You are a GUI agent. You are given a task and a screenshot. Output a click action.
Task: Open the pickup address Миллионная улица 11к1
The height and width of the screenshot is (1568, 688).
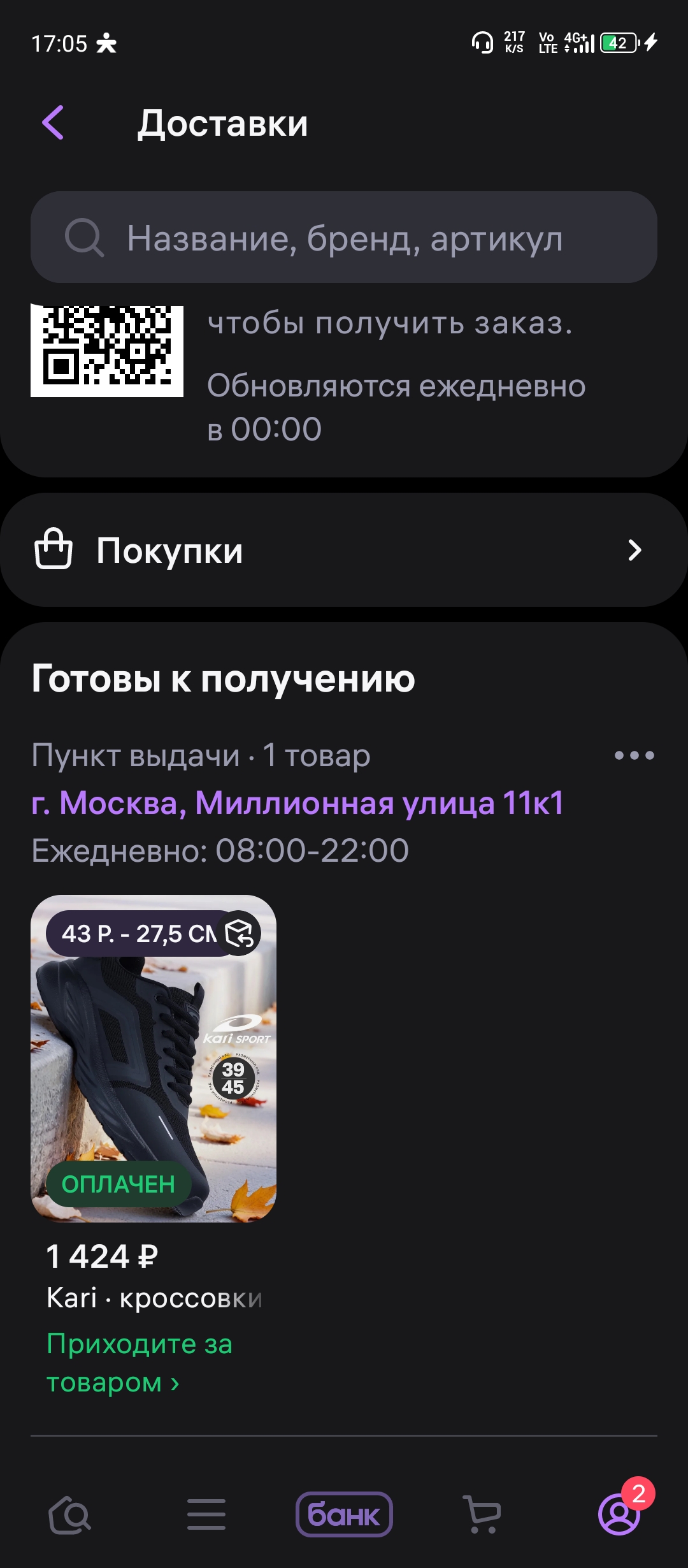pos(298,802)
